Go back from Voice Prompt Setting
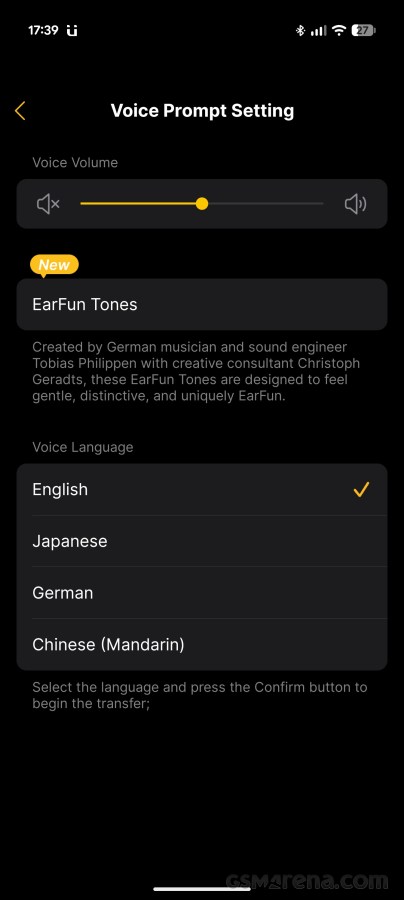This screenshot has height=900, width=404. click(20, 111)
